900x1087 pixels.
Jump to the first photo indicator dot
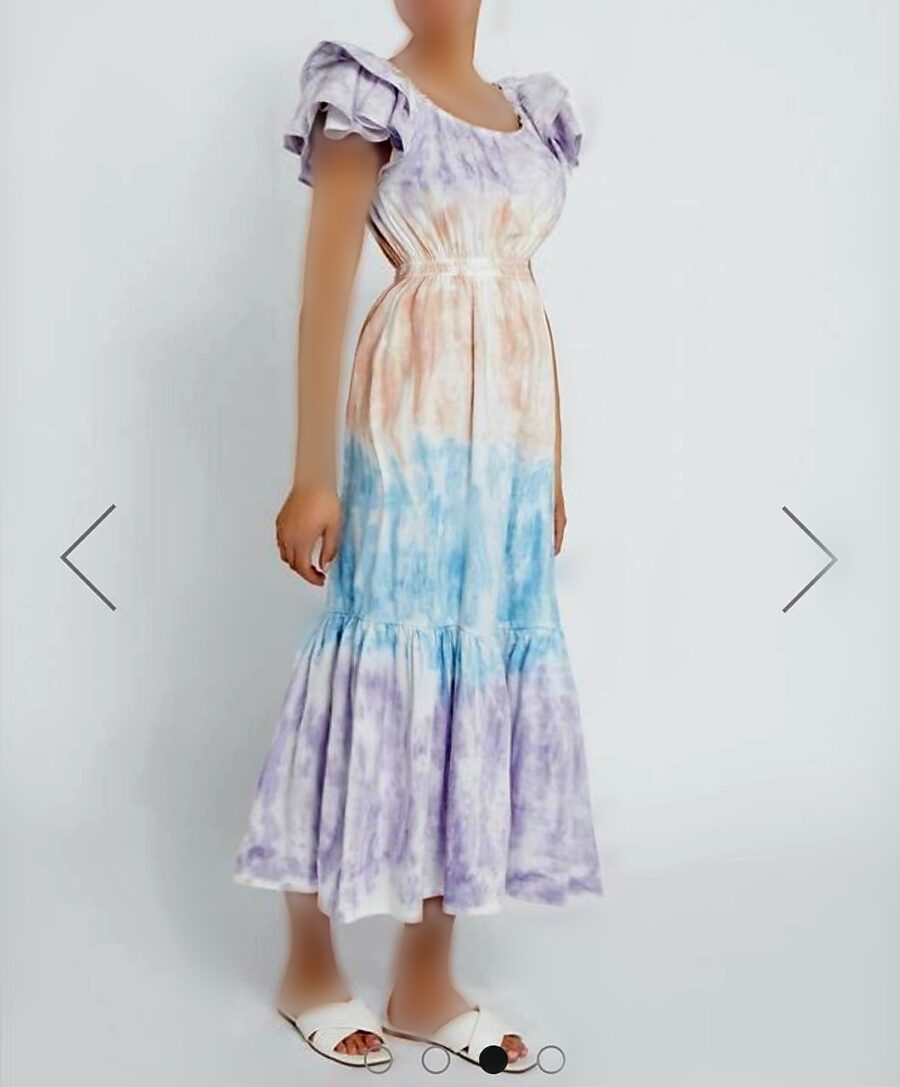pos(378,1059)
